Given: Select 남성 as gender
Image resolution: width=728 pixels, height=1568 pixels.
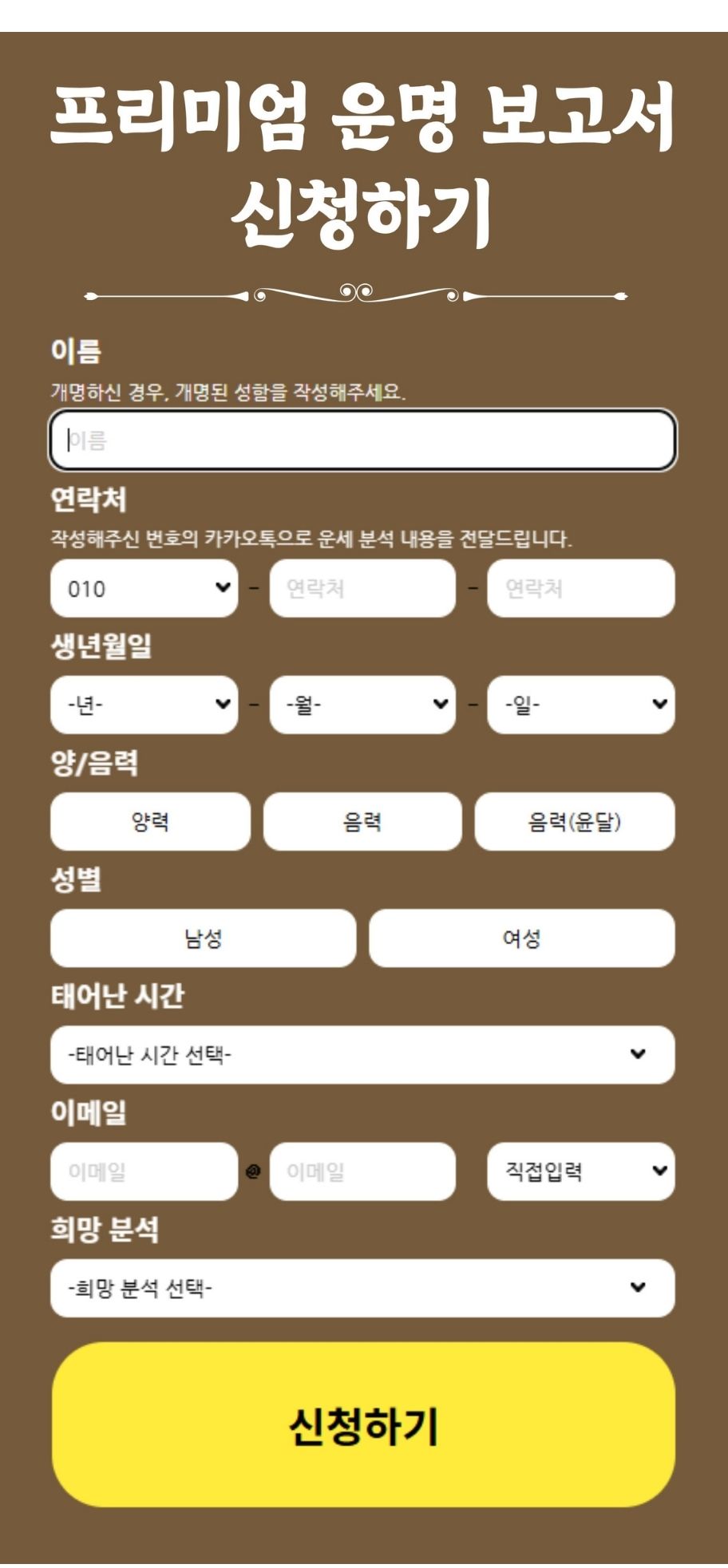Looking at the screenshot, I should click(203, 938).
